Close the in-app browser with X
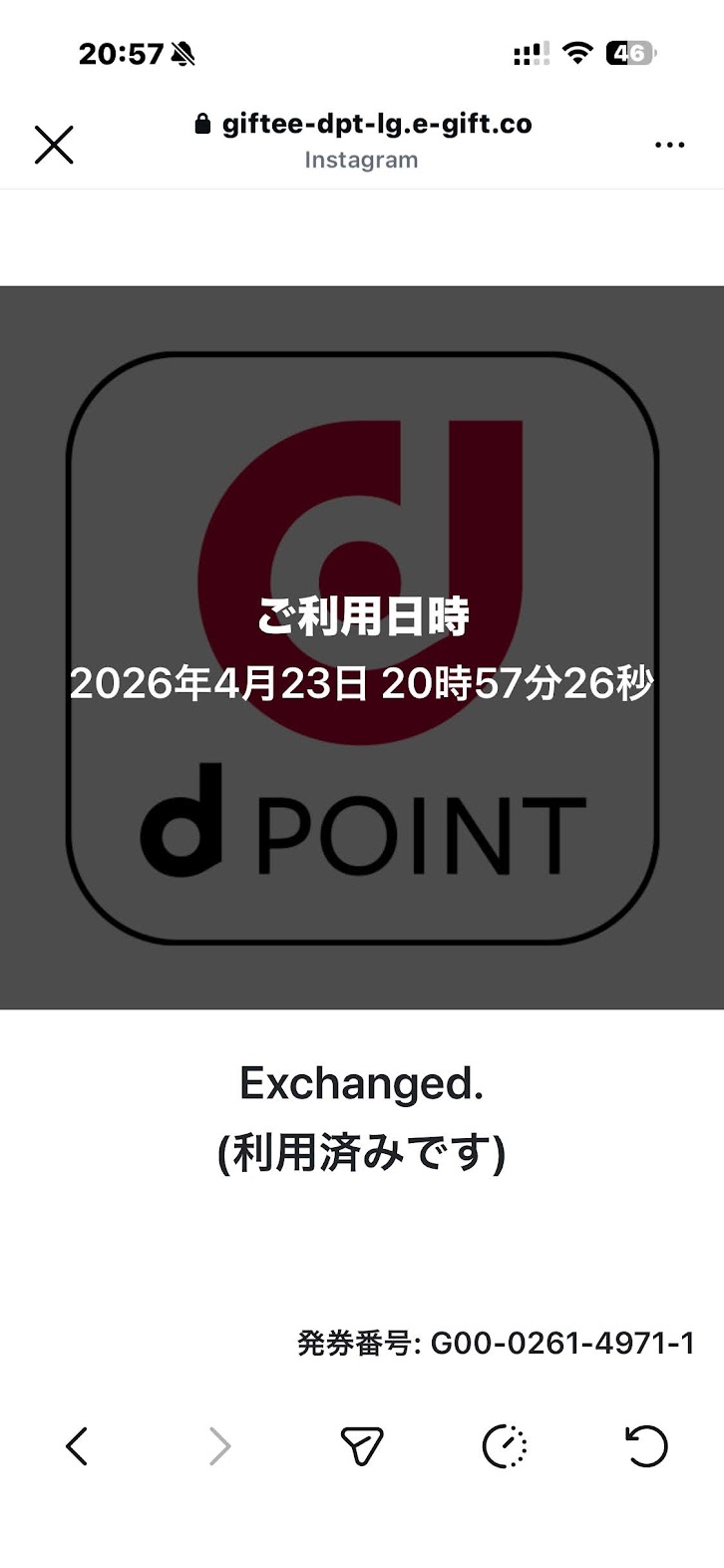 tap(54, 144)
